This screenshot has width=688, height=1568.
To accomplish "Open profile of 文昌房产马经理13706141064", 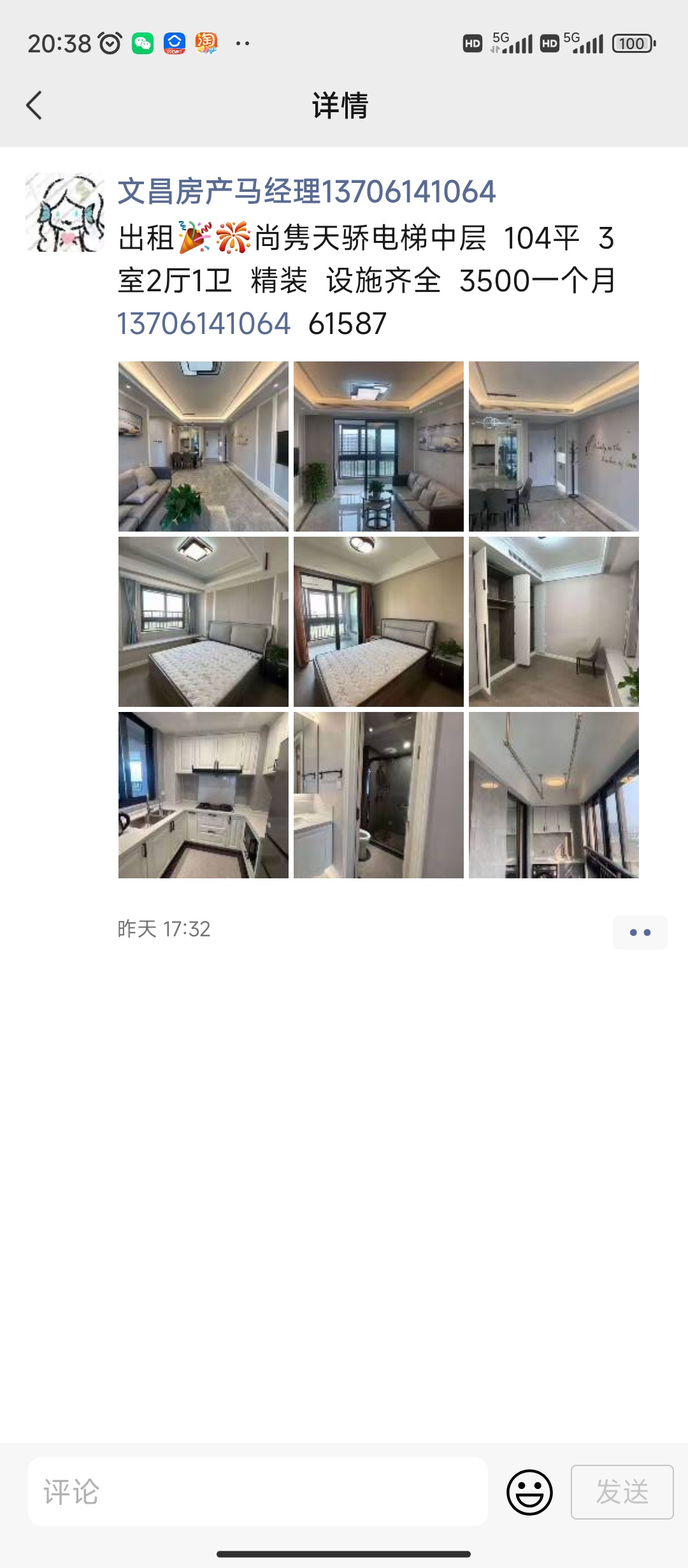I will pyautogui.click(x=306, y=192).
